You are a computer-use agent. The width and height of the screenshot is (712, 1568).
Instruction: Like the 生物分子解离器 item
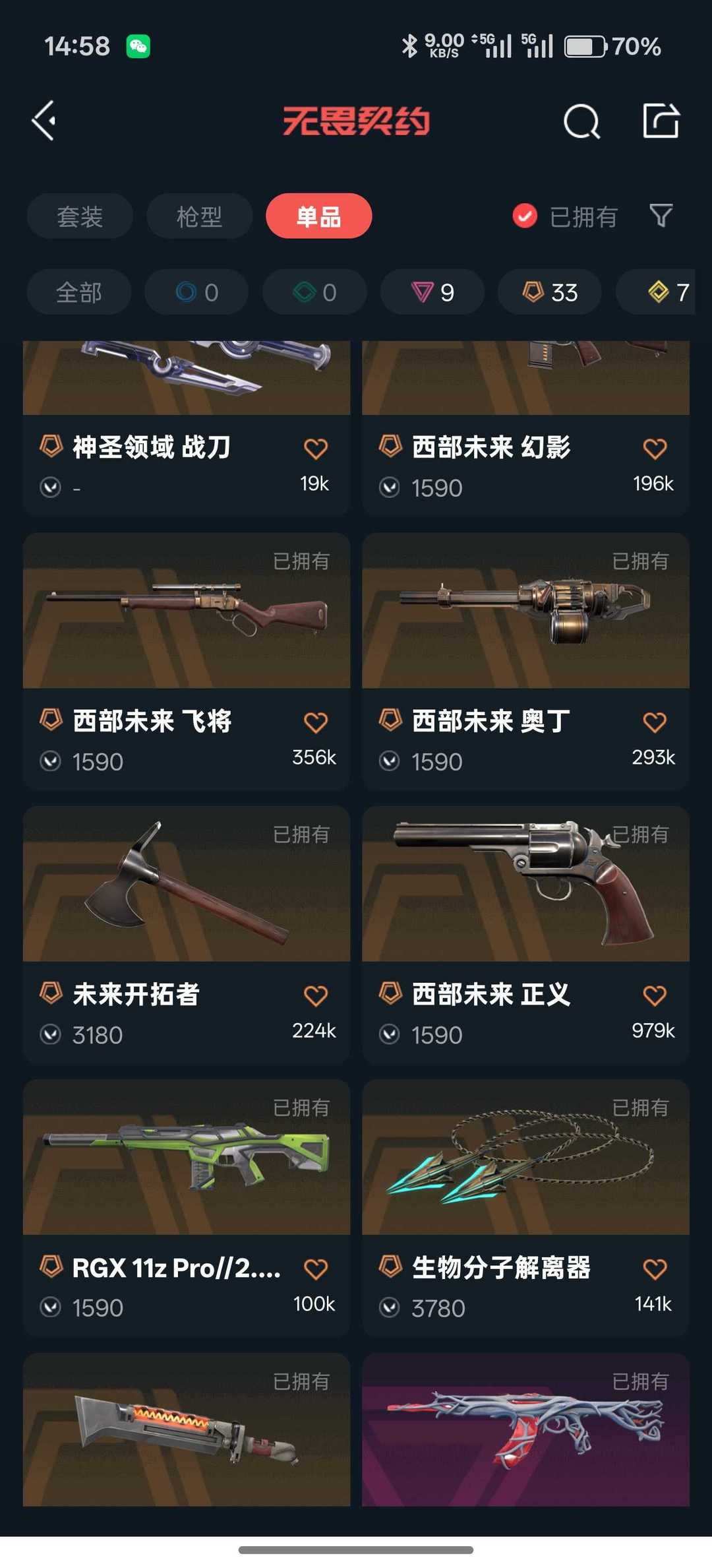[x=655, y=1269]
